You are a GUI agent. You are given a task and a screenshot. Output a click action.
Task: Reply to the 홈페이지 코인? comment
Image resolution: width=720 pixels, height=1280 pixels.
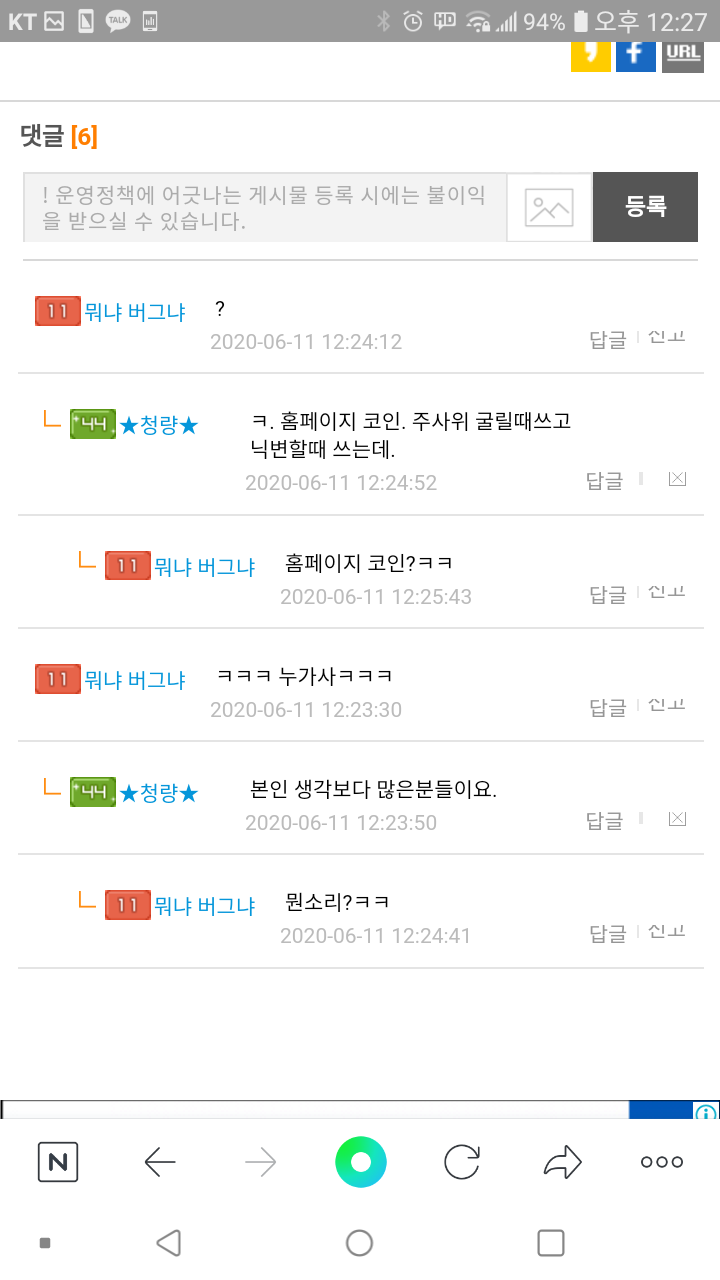click(607, 595)
